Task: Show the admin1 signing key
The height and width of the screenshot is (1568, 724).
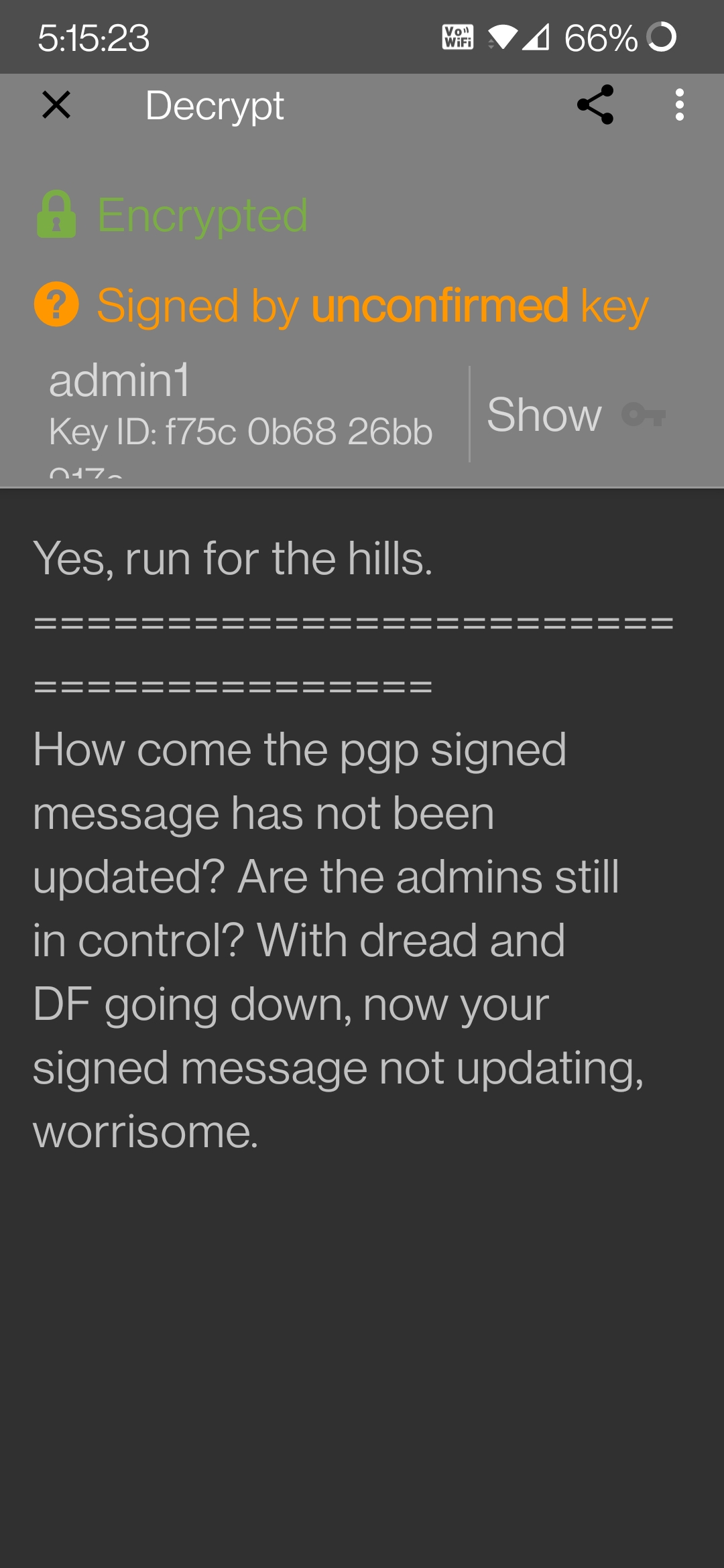Action: click(576, 415)
